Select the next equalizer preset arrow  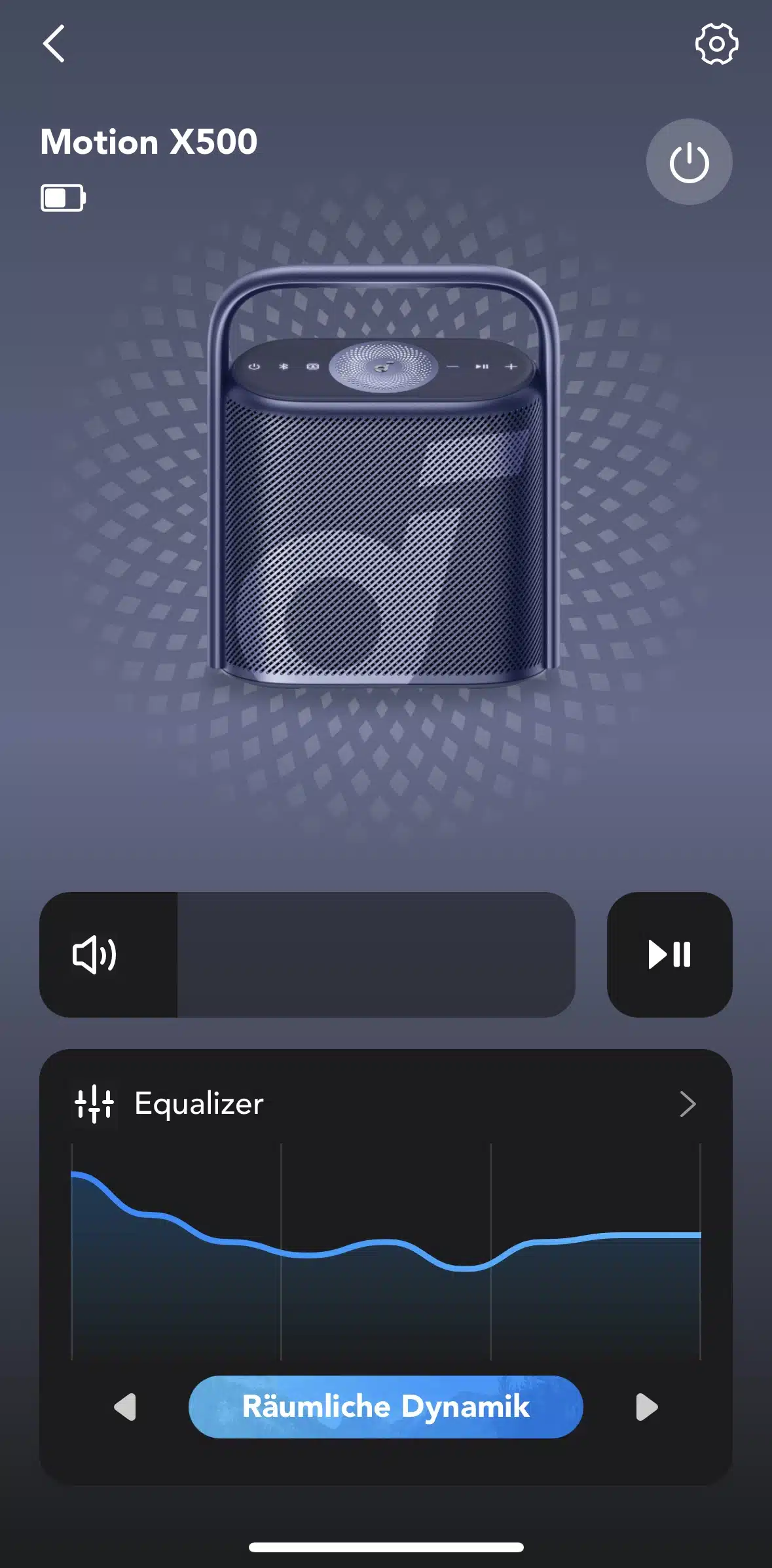click(x=646, y=1406)
